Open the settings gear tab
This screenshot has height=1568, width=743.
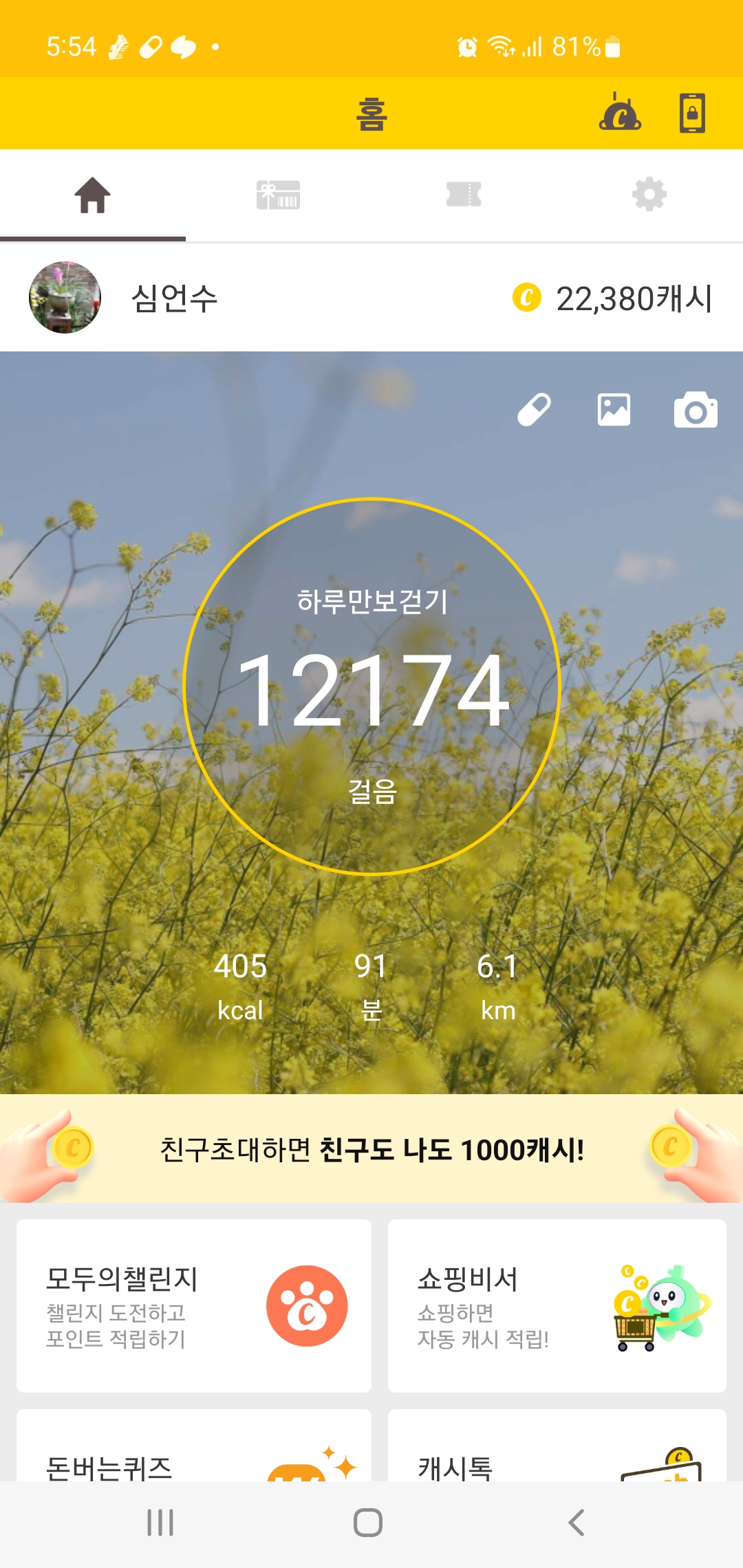(649, 195)
